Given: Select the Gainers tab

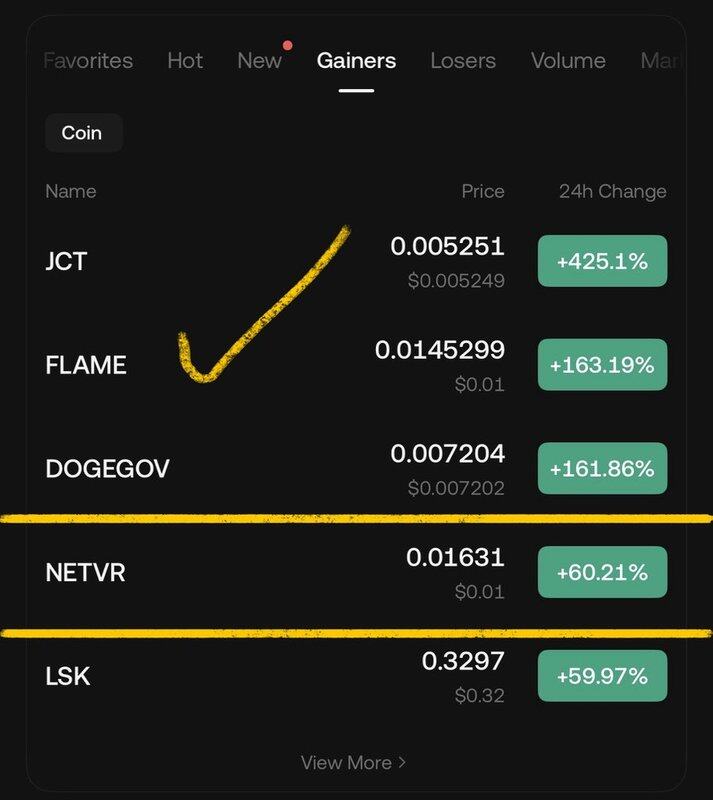Looking at the screenshot, I should click(356, 60).
